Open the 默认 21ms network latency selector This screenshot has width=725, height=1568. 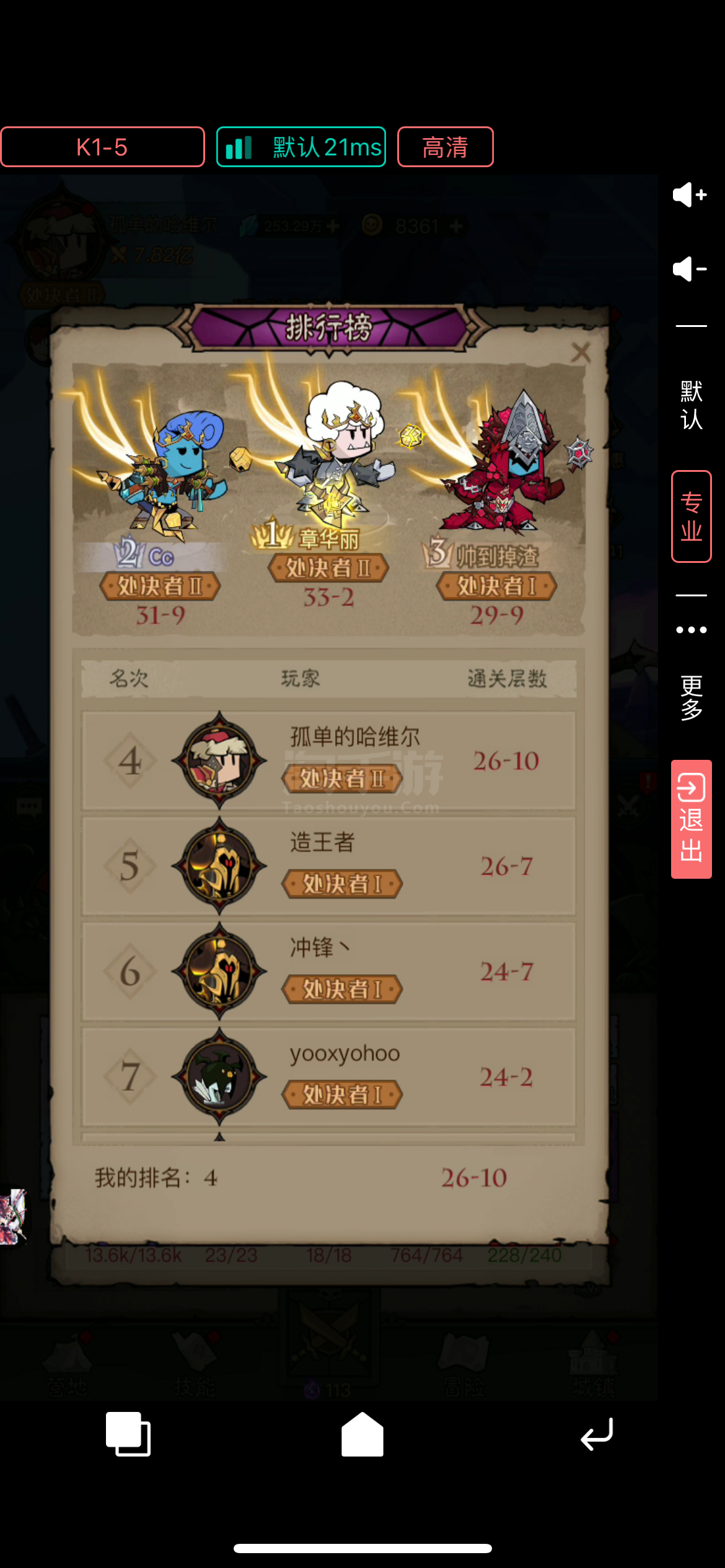pyautogui.click(x=301, y=147)
